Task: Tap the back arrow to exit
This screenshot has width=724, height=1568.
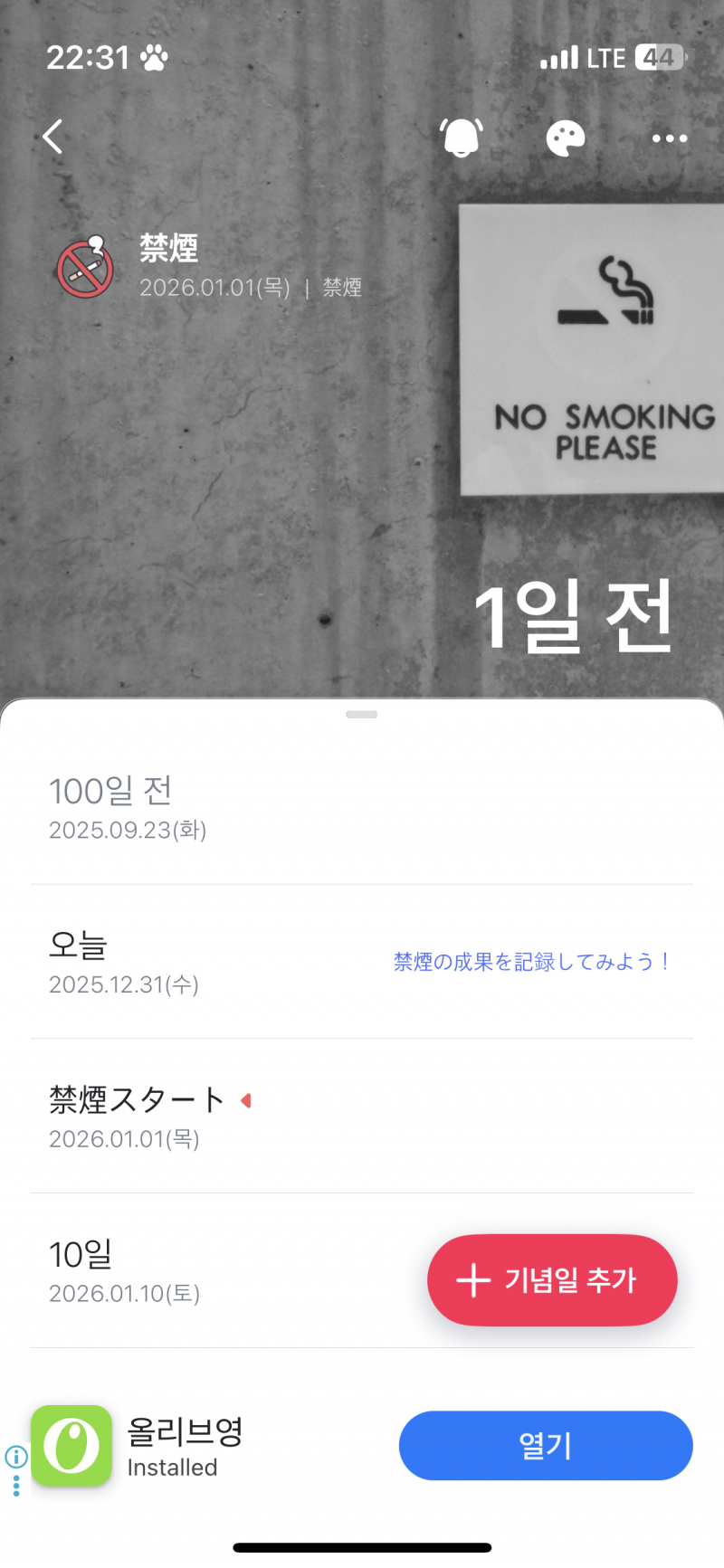Action: [52, 137]
